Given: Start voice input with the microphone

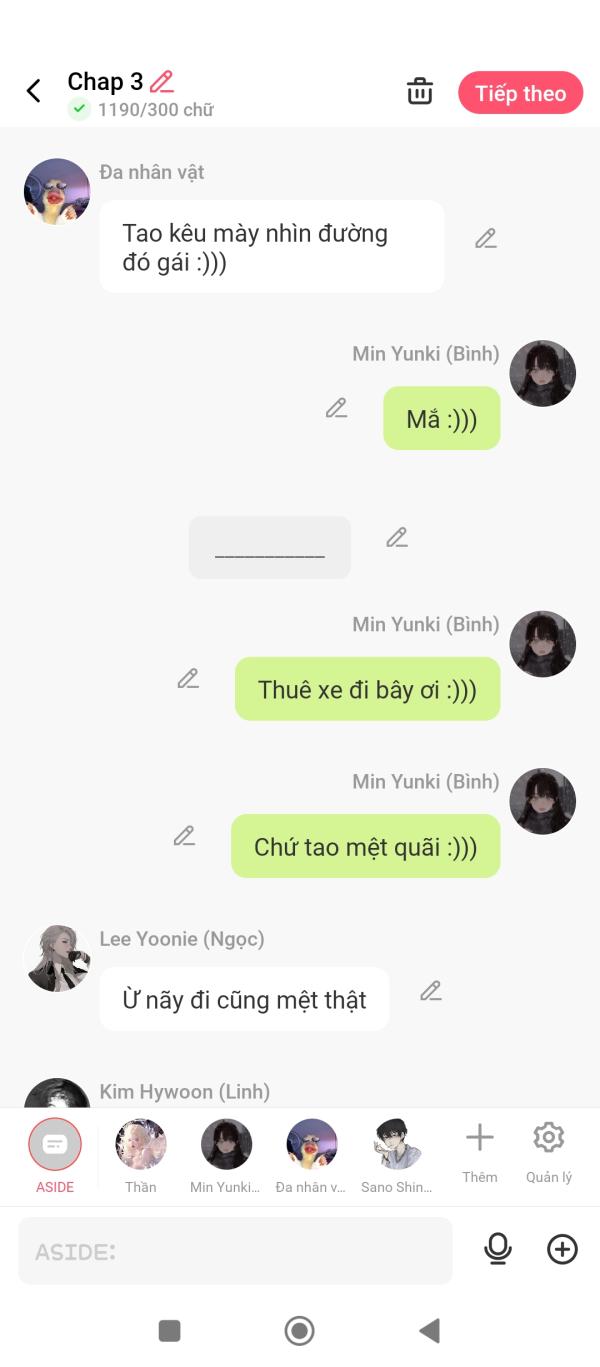Looking at the screenshot, I should [x=497, y=1249].
